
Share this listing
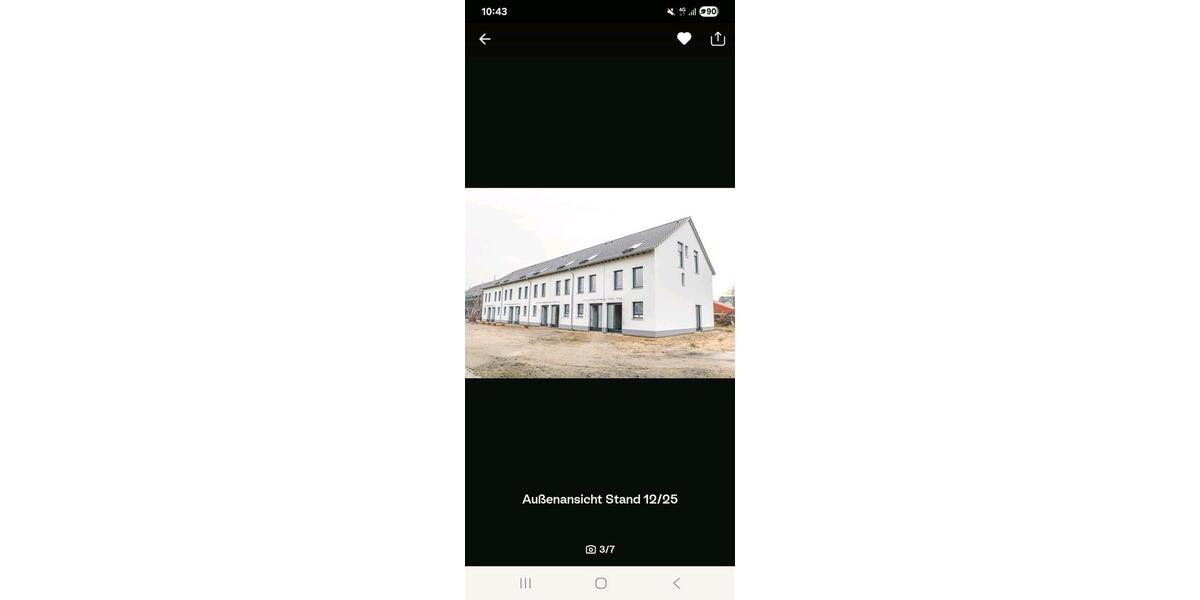pyautogui.click(x=717, y=39)
